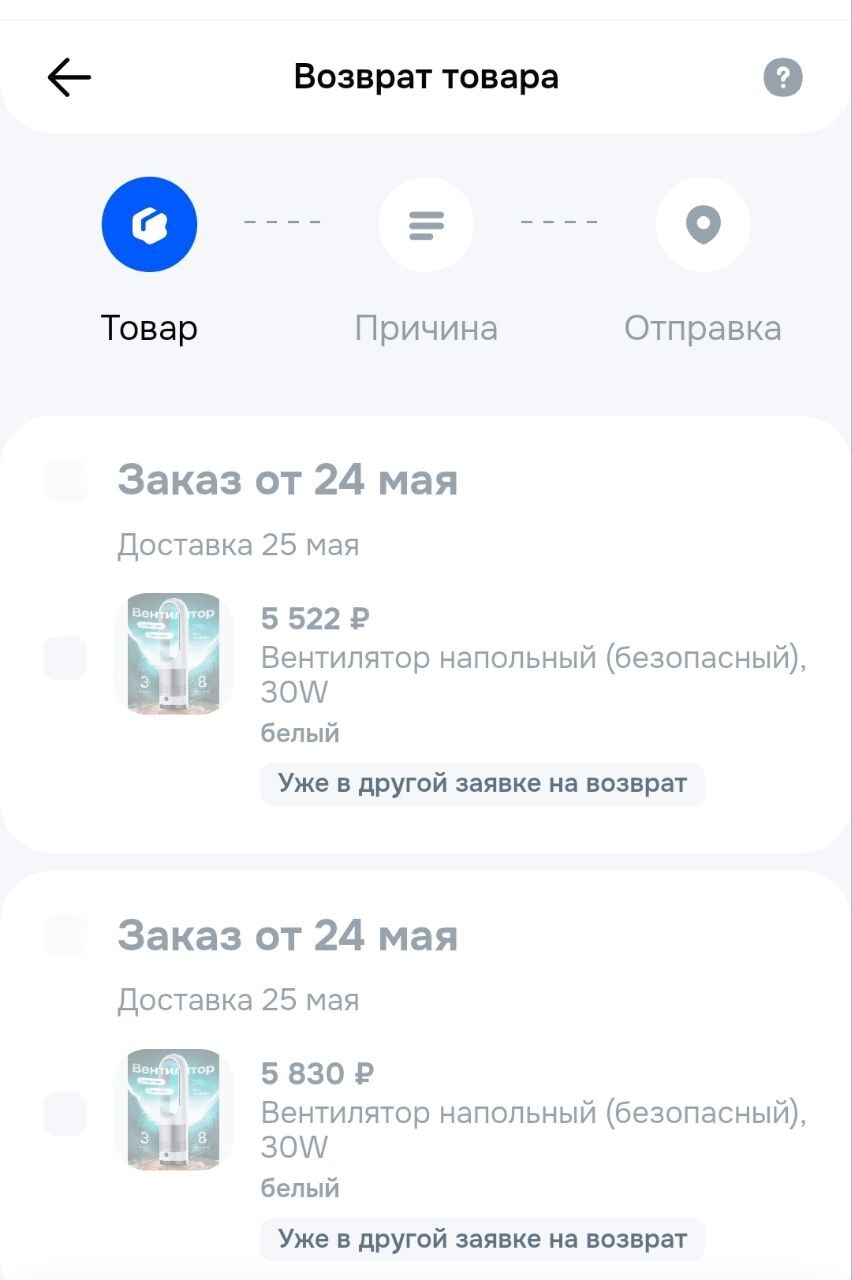
Task: Open the fan image priced 5 830 ₽
Action: click(x=173, y=1109)
